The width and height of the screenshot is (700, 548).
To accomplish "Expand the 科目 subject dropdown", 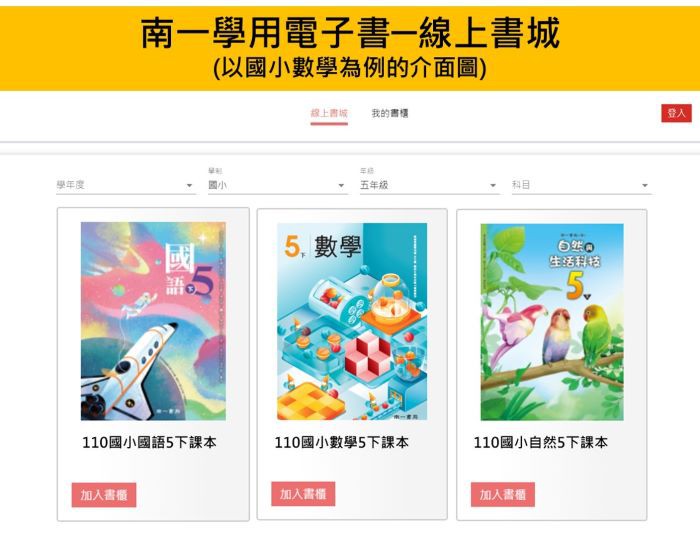I will (580, 185).
